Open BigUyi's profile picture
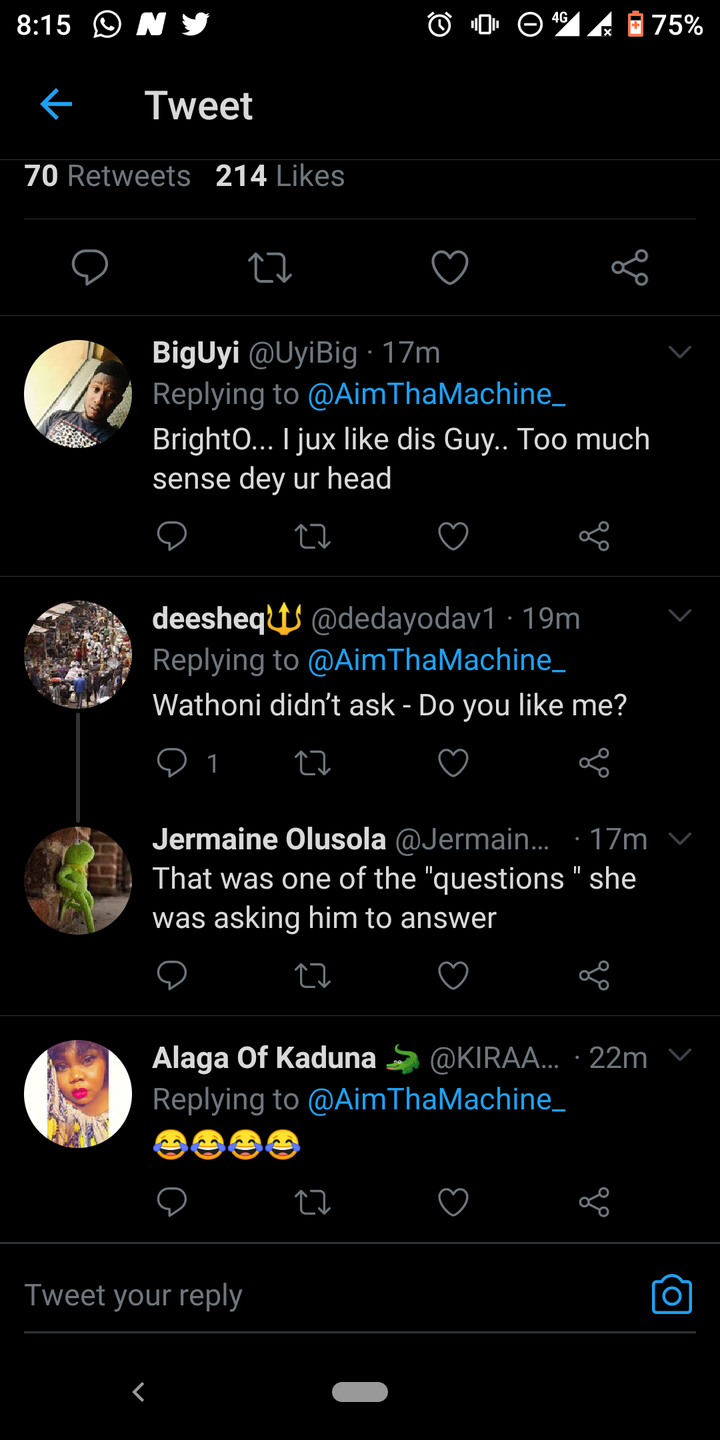The width and height of the screenshot is (720, 1440). point(78,393)
